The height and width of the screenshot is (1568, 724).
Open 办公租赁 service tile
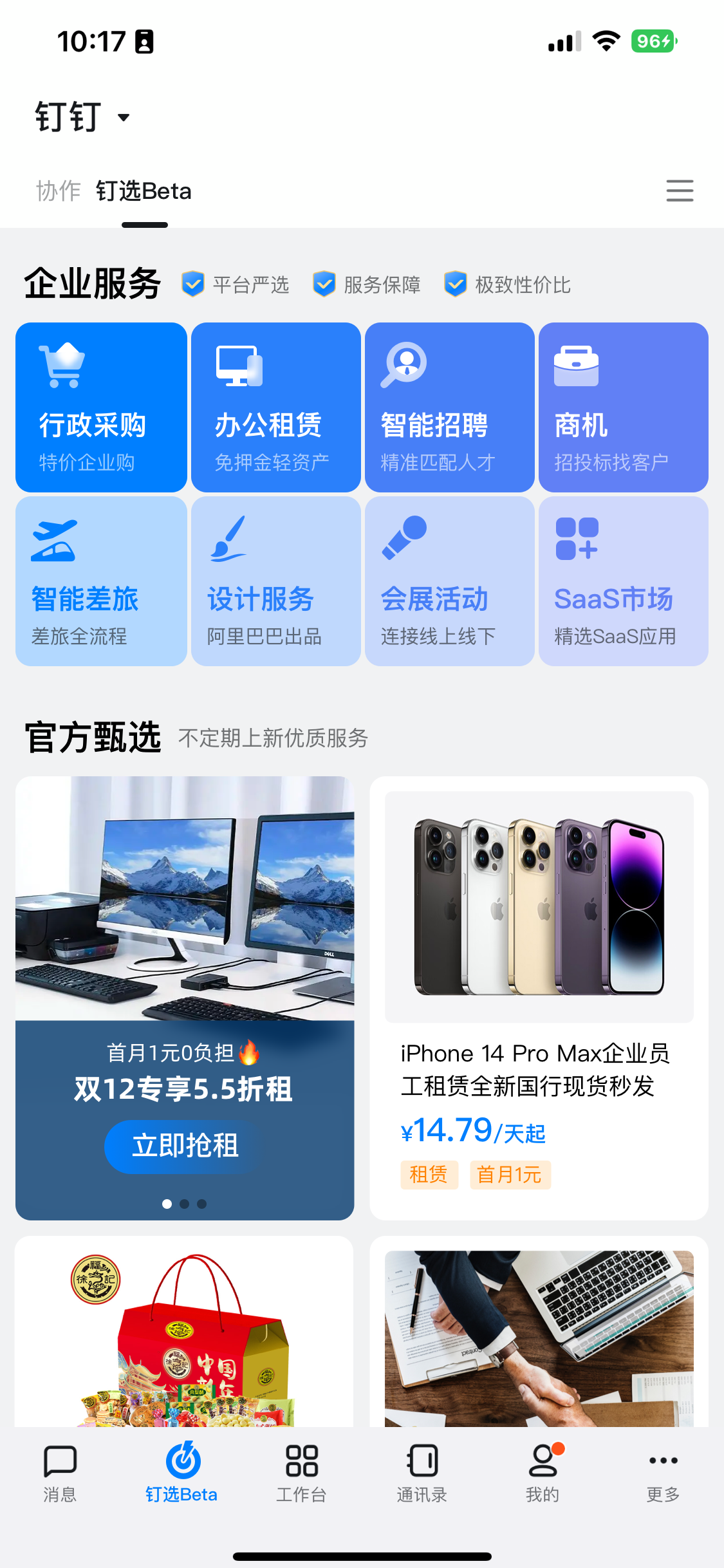tap(275, 407)
